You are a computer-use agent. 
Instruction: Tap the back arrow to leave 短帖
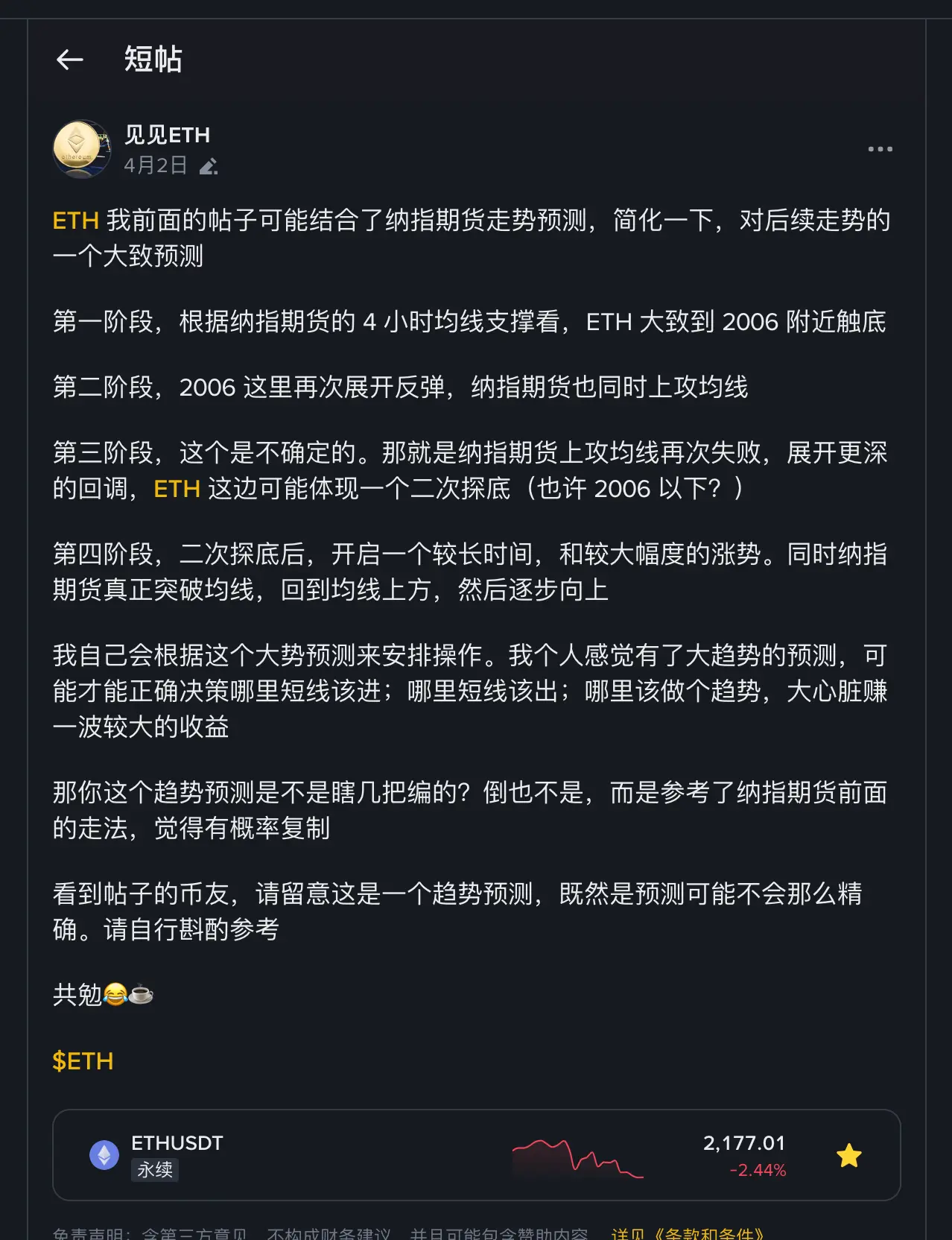coord(71,60)
